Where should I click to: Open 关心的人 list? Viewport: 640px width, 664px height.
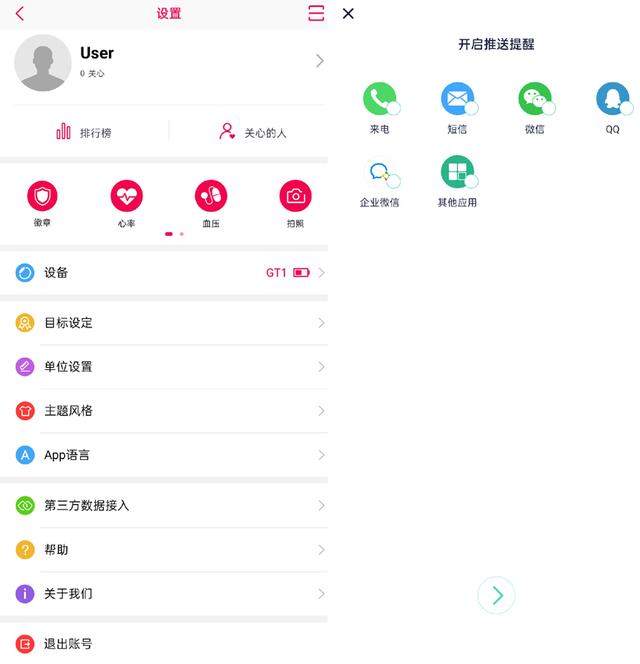click(x=252, y=132)
